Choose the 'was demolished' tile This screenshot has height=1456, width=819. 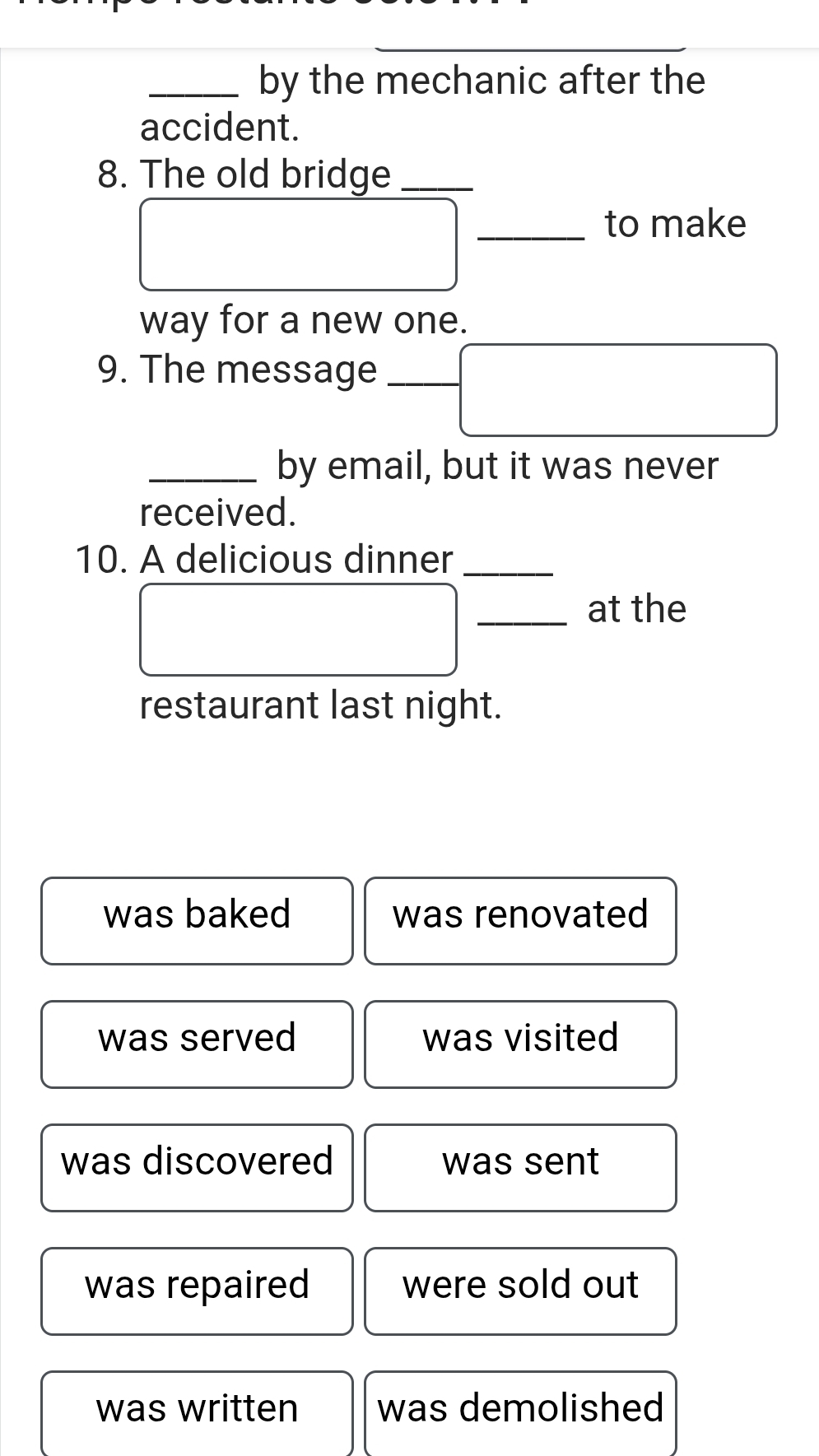[x=520, y=1412]
